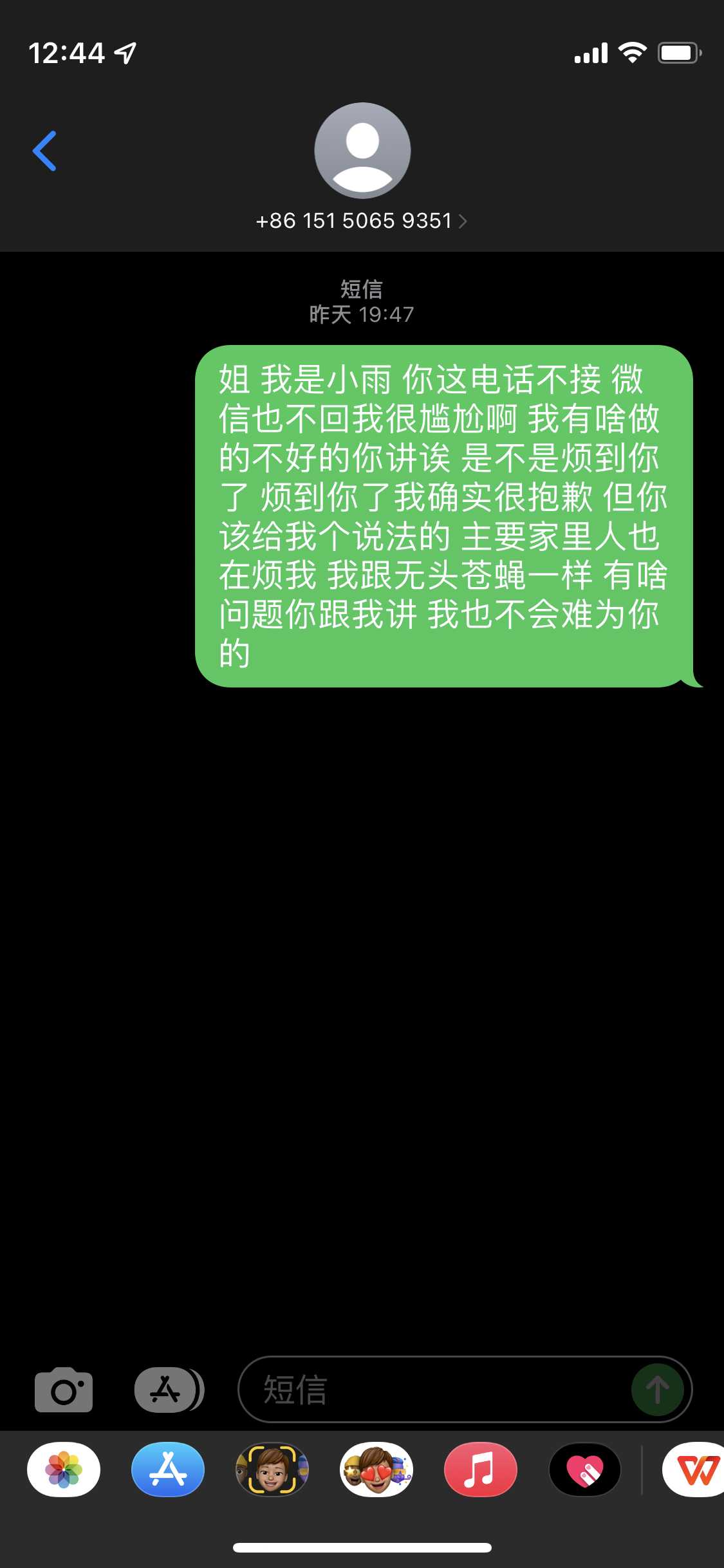Open the App Store in the app strip
Screen dimensions: 724x1568
tap(168, 1470)
